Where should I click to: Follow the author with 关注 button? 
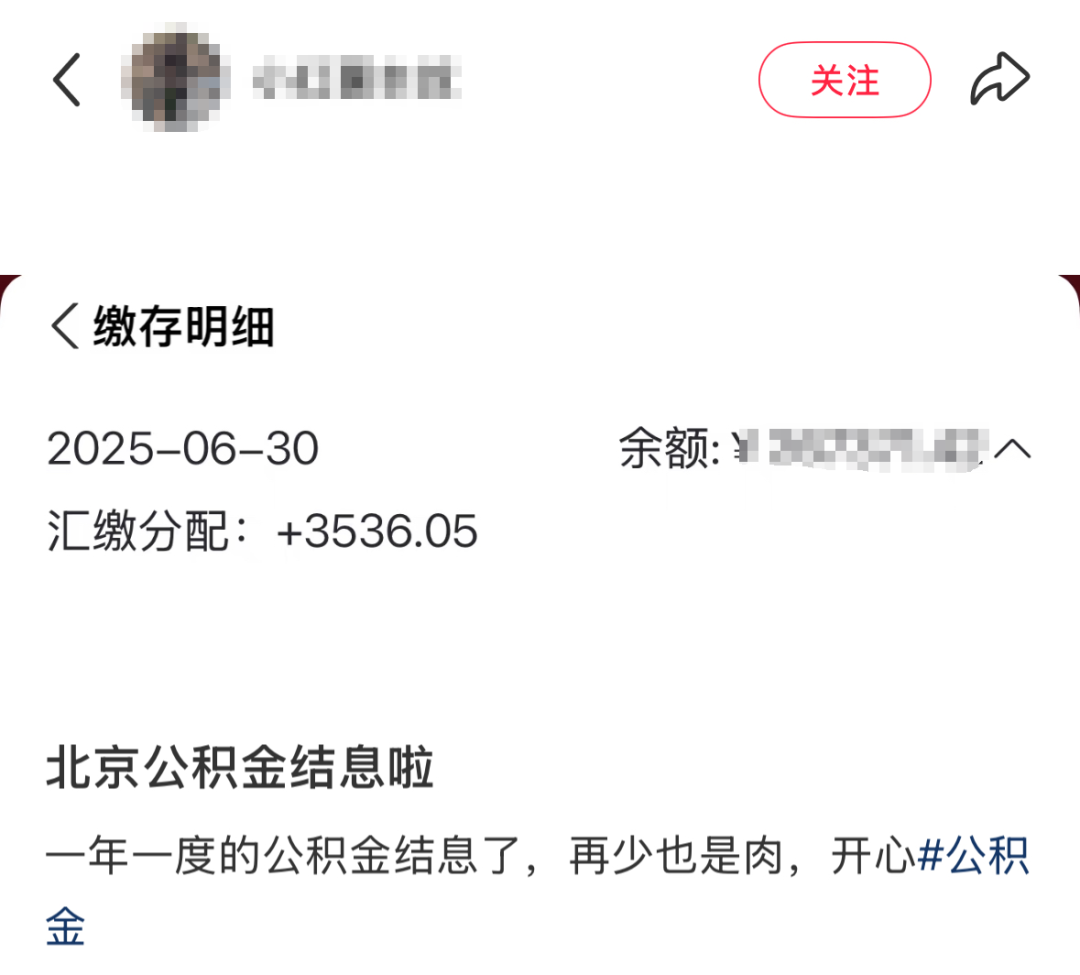[844, 81]
